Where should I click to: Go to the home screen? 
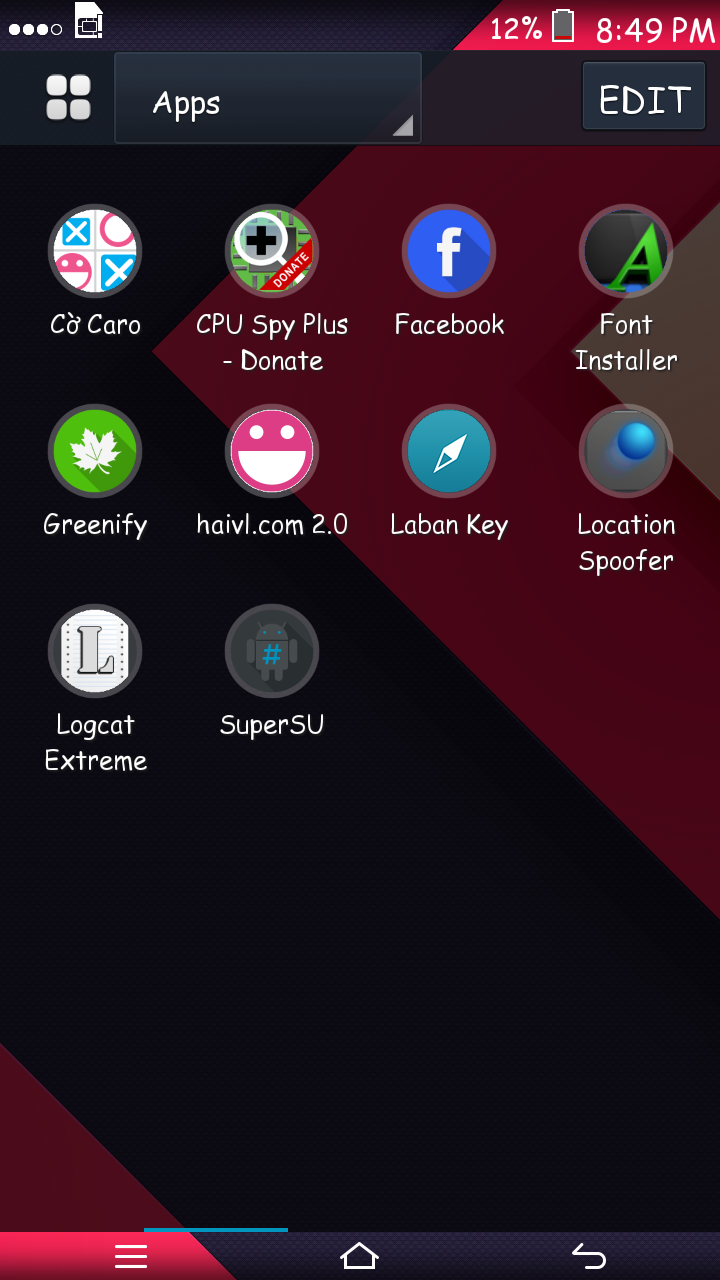(x=359, y=1256)
